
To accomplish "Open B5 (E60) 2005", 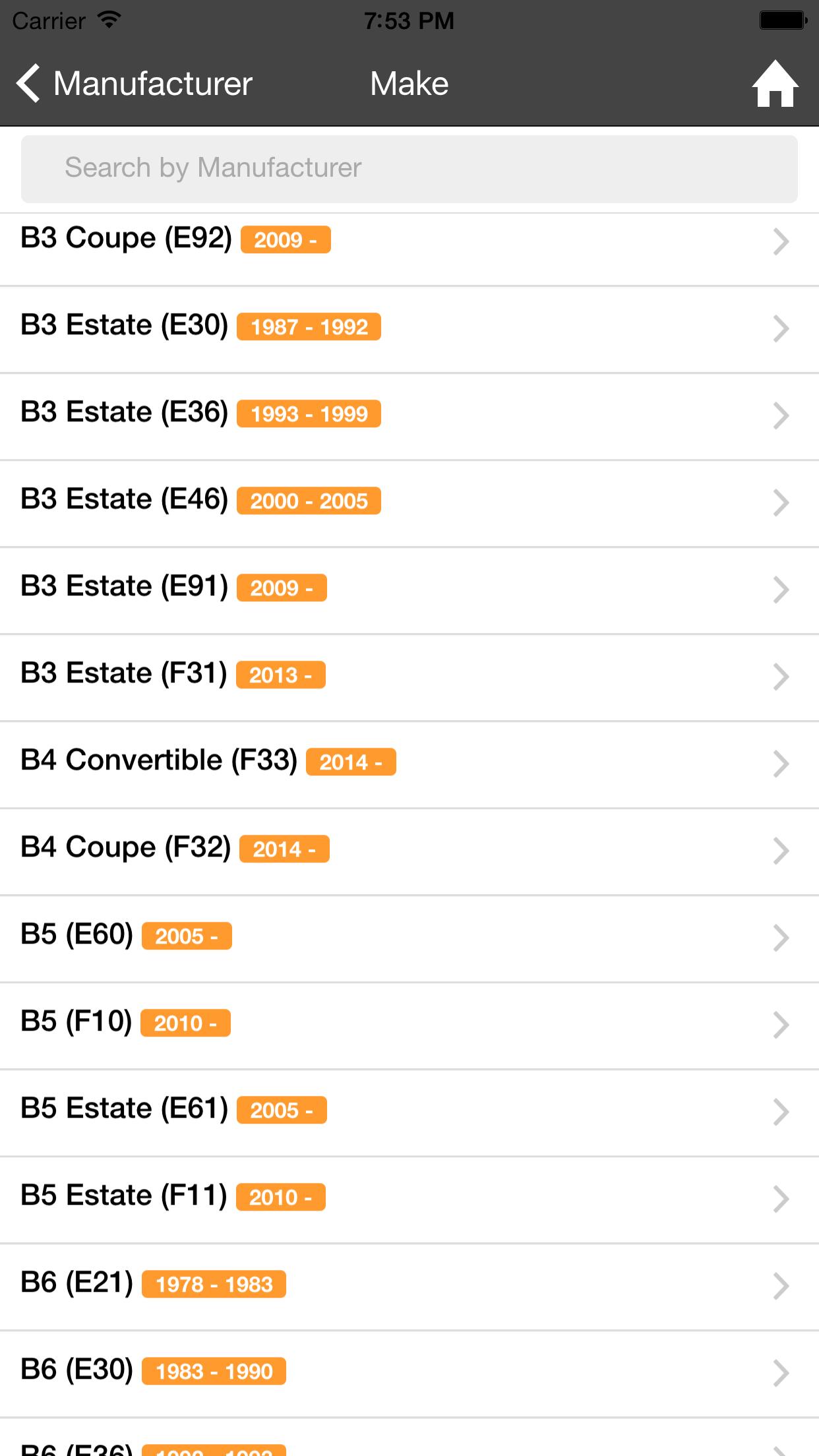I will tap(409, 937).
